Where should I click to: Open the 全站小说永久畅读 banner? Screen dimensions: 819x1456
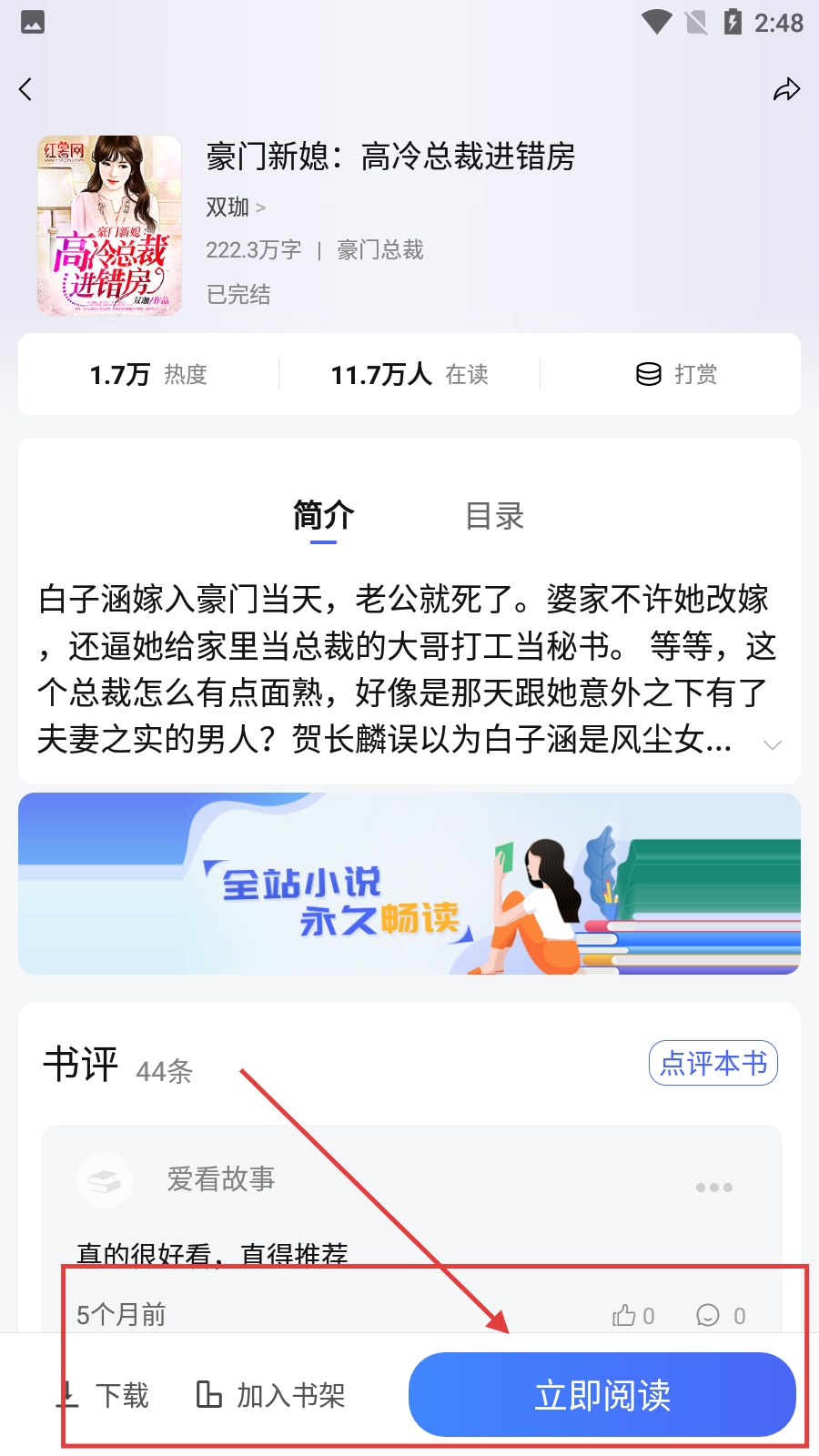click(x=409, y=883)
